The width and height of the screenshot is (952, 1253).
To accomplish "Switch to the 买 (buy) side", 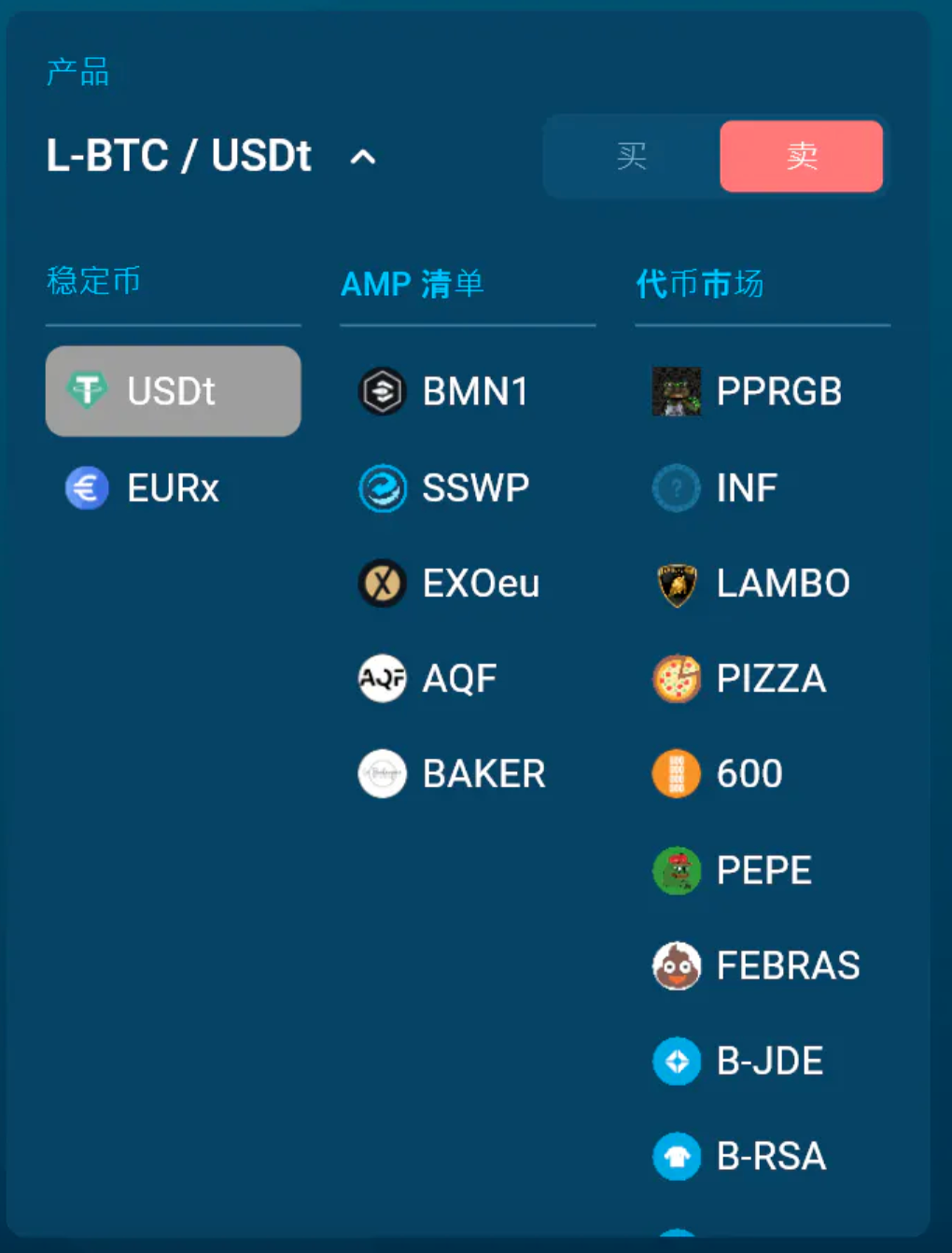I will click(632, 156).
